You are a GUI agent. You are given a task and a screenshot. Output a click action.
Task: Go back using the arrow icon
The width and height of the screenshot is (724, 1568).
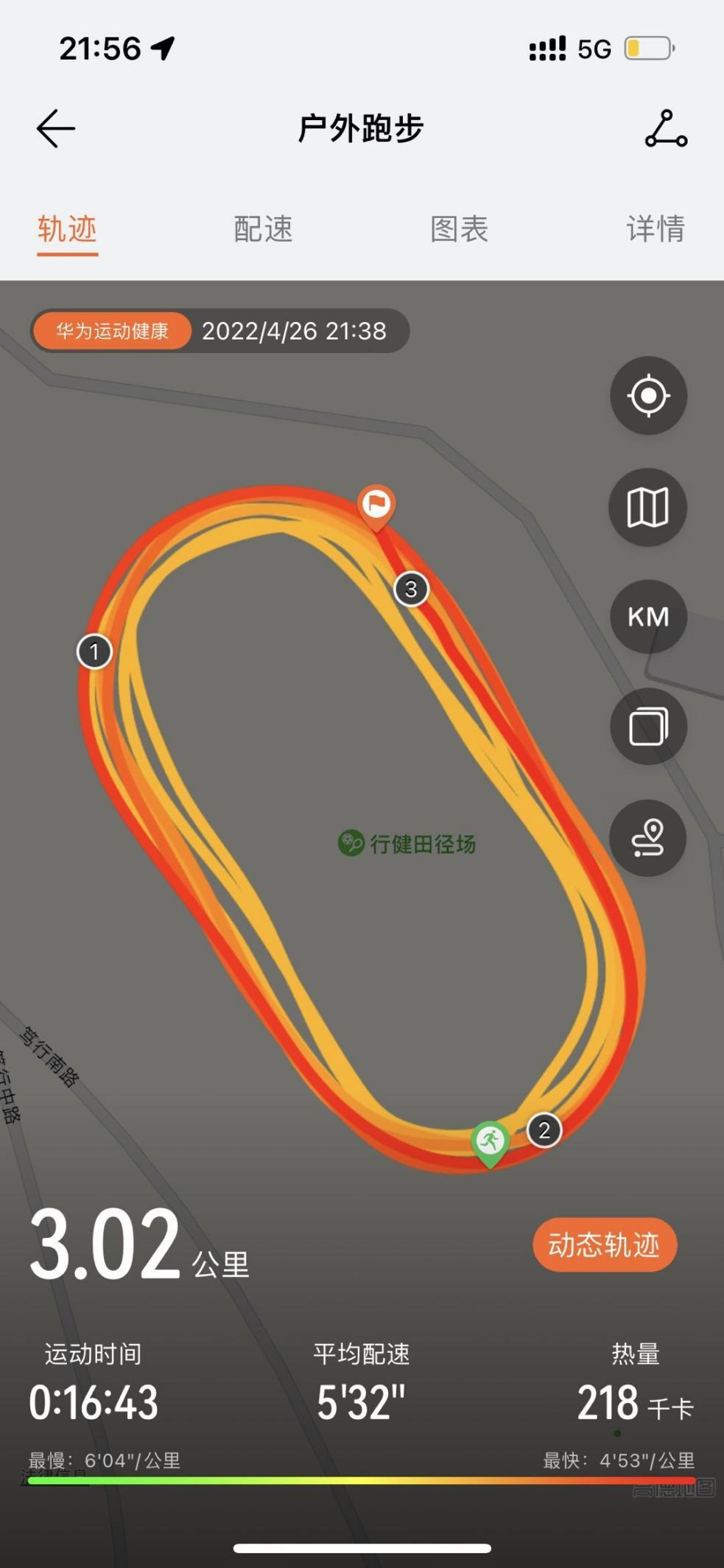point(56,129)
